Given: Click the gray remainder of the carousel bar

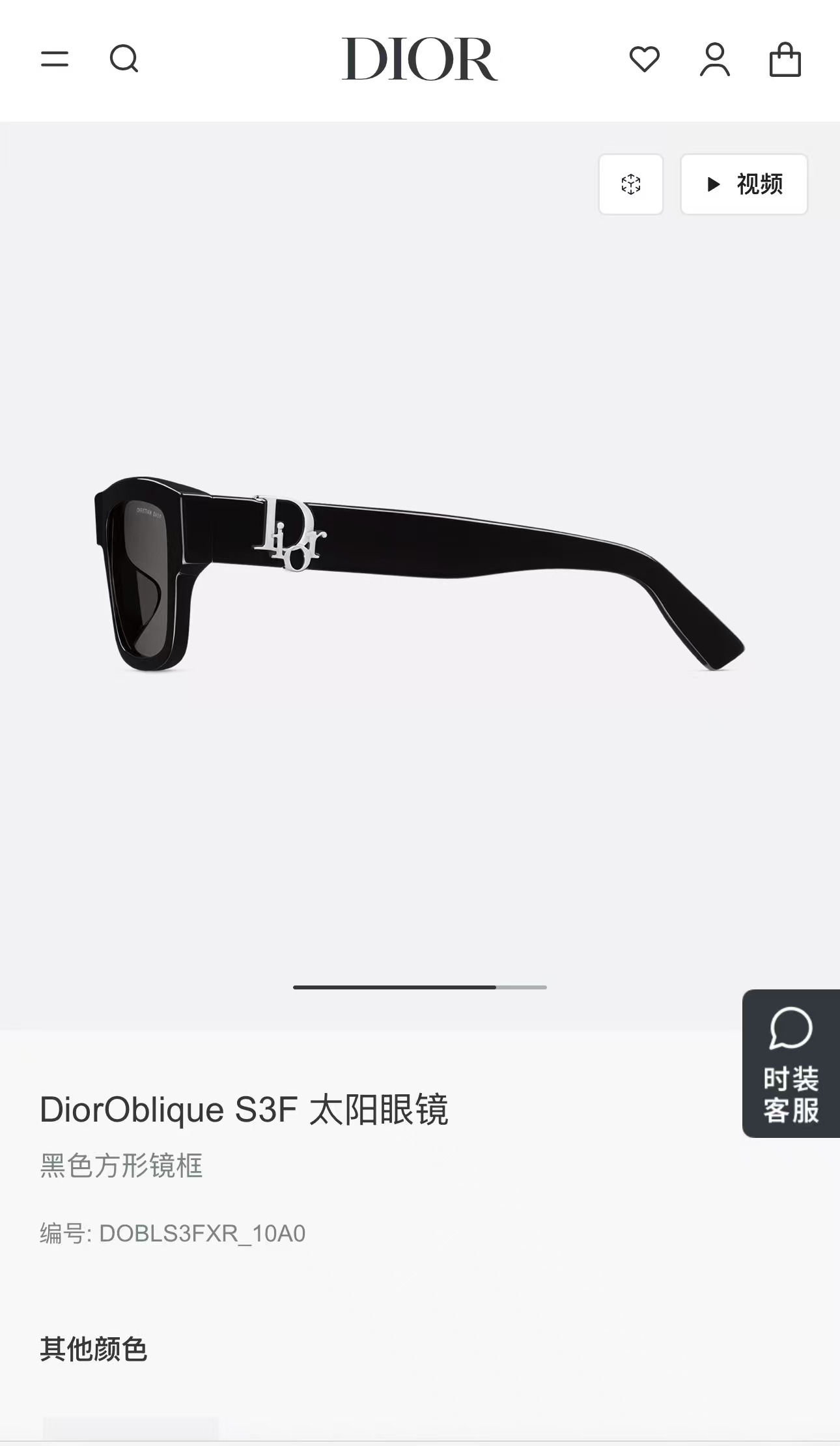Looking at the screenshot, I should click(x=521, y=988).
